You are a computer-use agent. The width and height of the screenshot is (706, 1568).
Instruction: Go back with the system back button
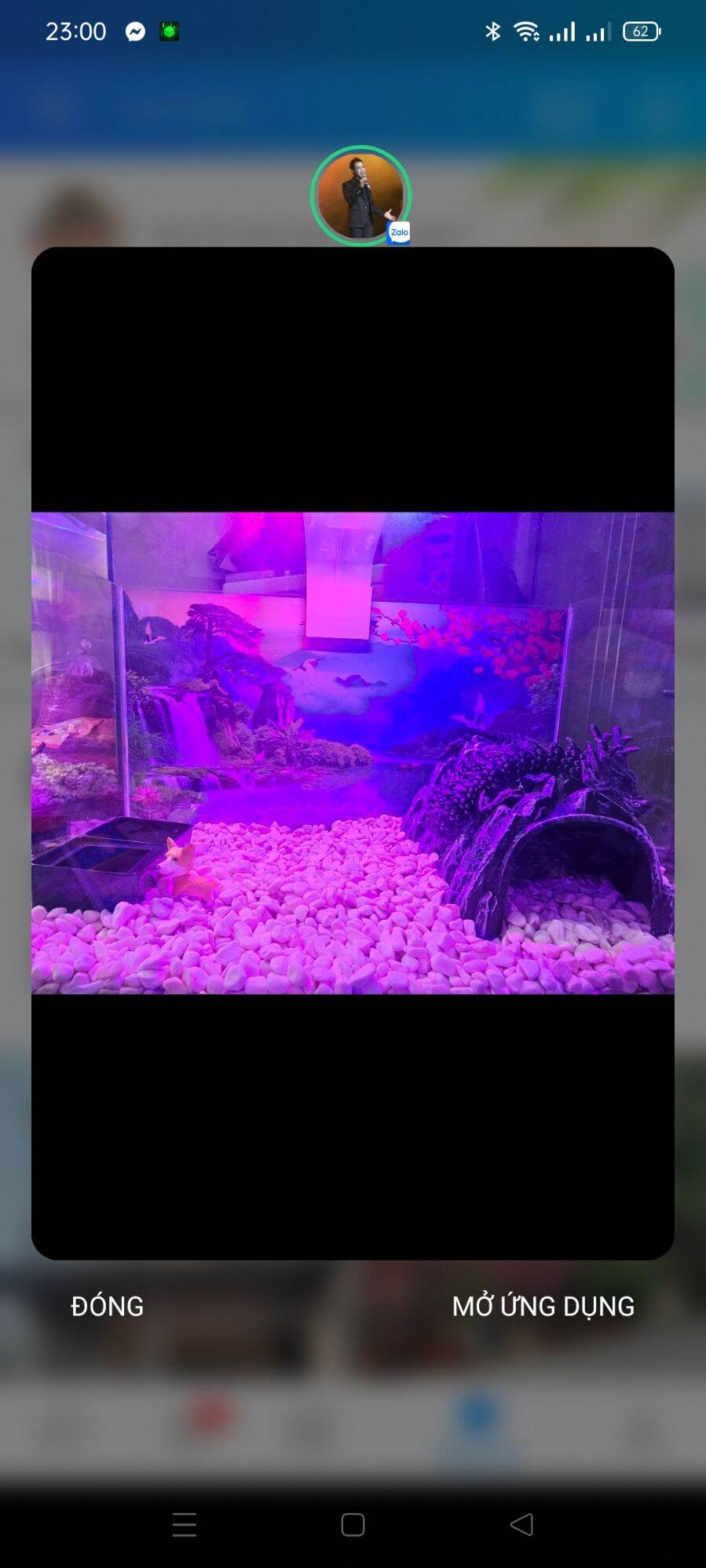pyautogui.click(x=521, y=1524)
